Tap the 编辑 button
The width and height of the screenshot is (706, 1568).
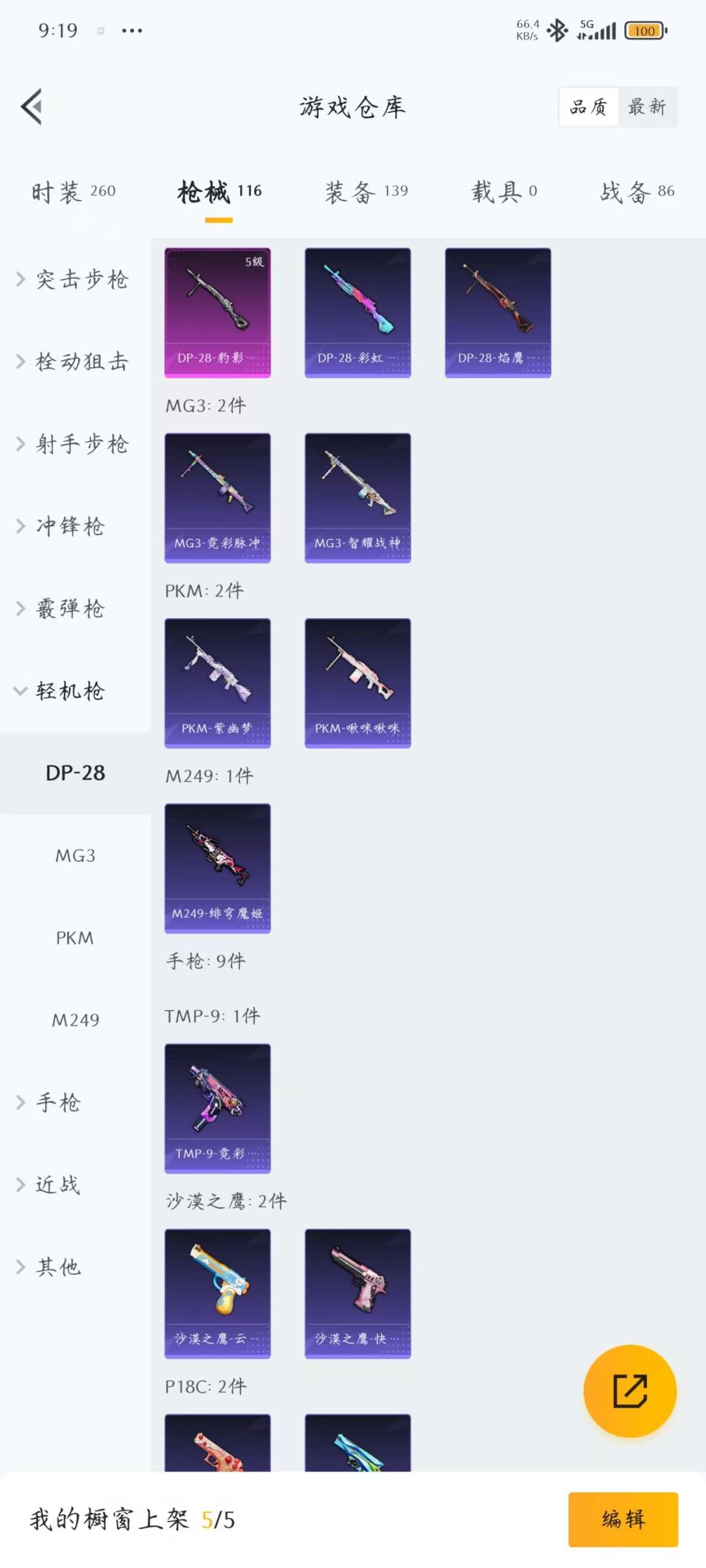[x=622, y=1521]
